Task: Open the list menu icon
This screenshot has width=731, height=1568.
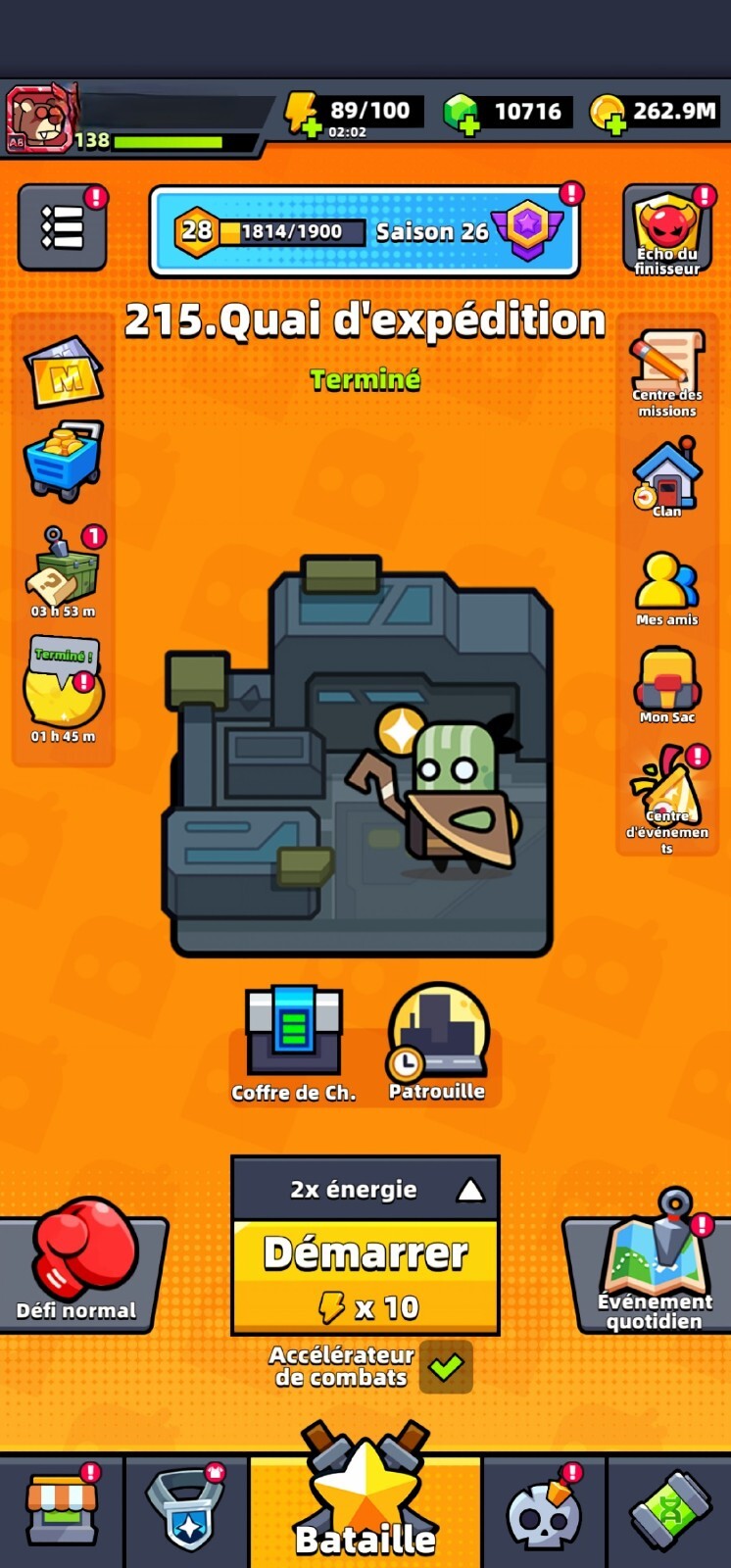Action: (62, 227)
